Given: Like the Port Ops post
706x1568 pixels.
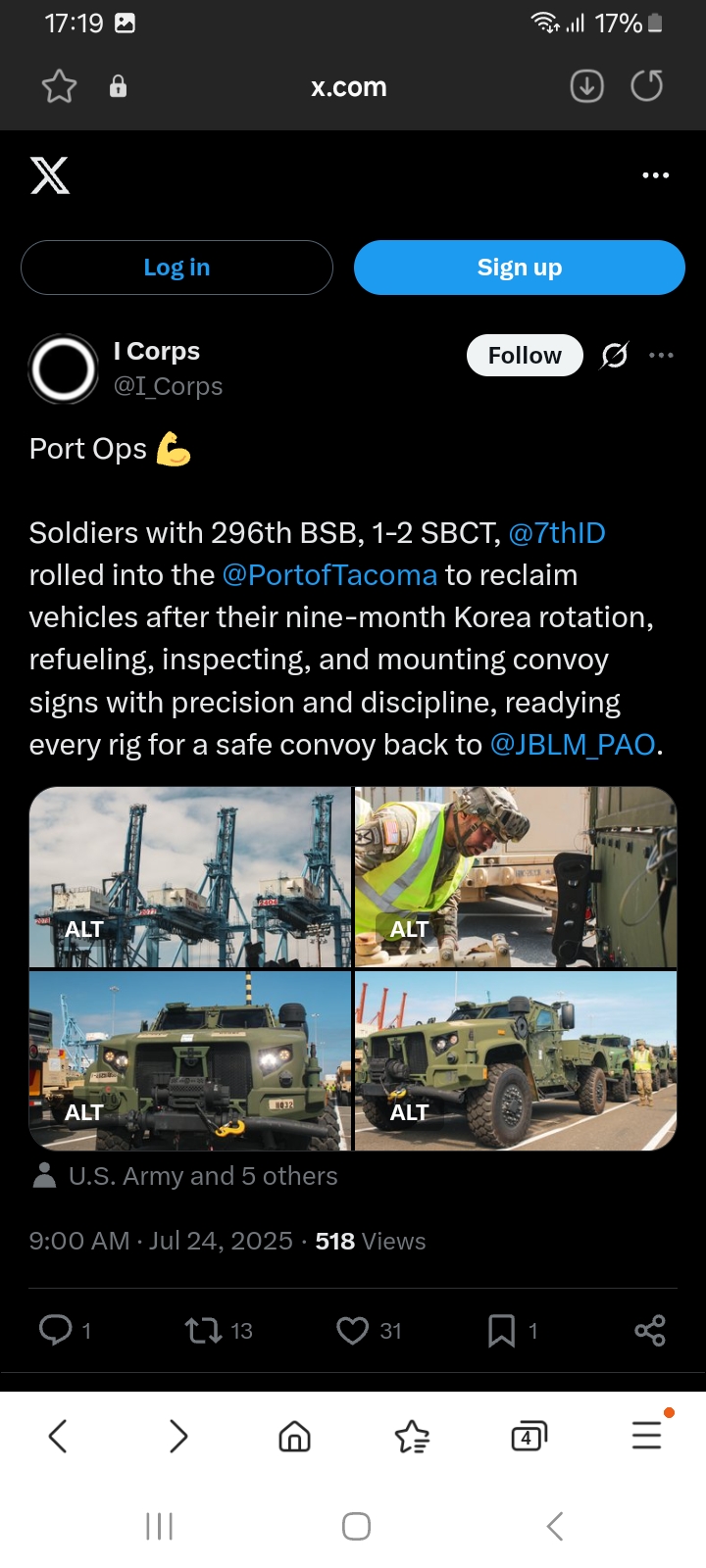Looking at the screenshot, I should [353, 1330].
